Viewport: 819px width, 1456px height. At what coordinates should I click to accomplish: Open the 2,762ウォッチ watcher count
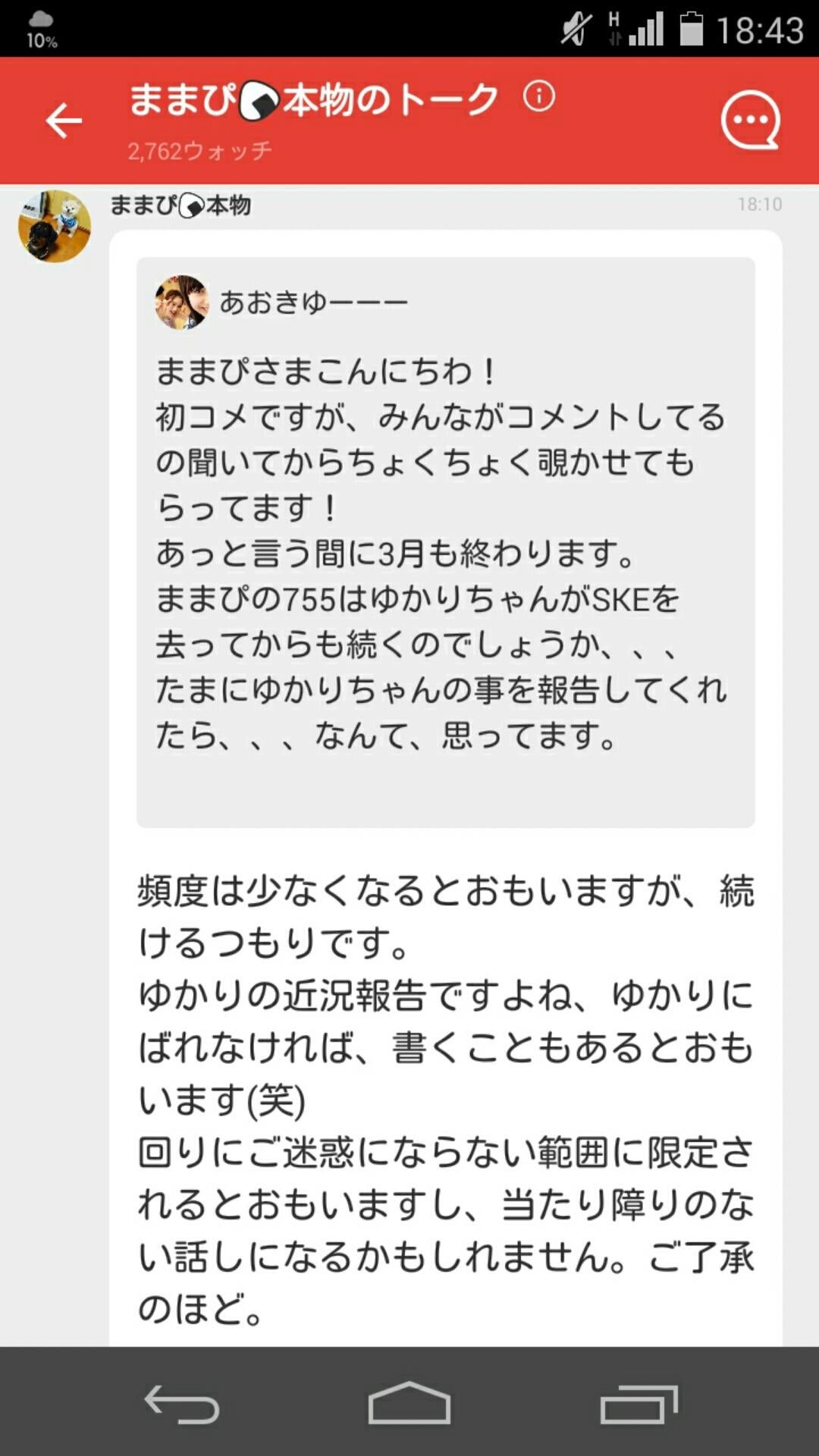[x=199, y=150]
